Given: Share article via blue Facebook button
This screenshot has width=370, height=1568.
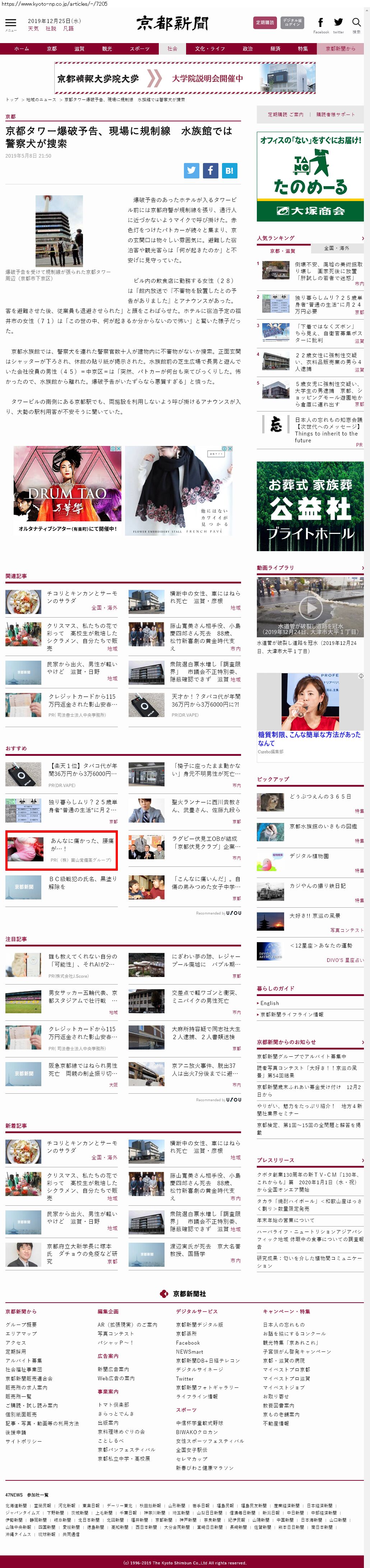Looking at the screenshot, I should pos(210,171).
